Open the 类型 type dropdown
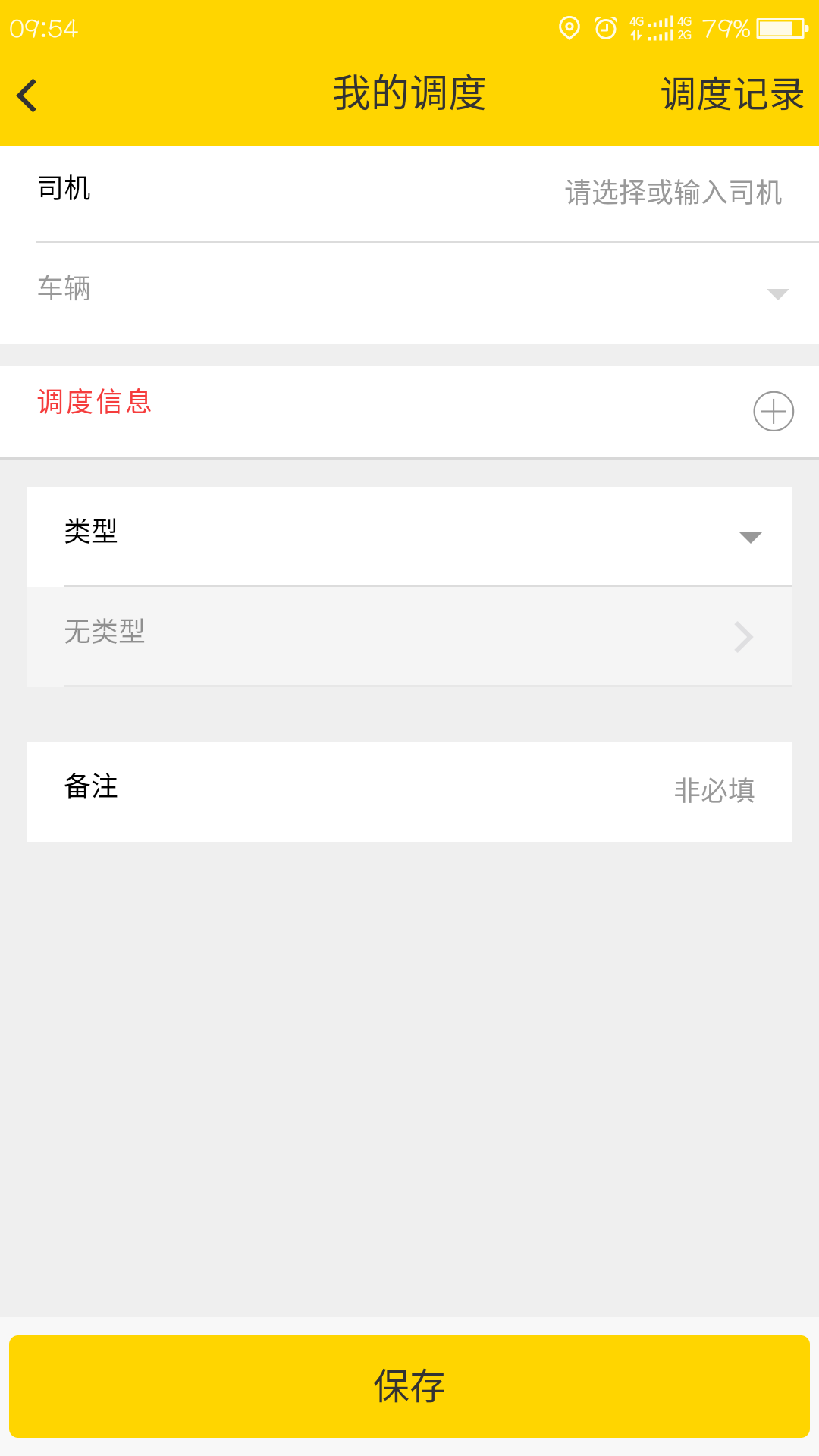 (749, 537)
